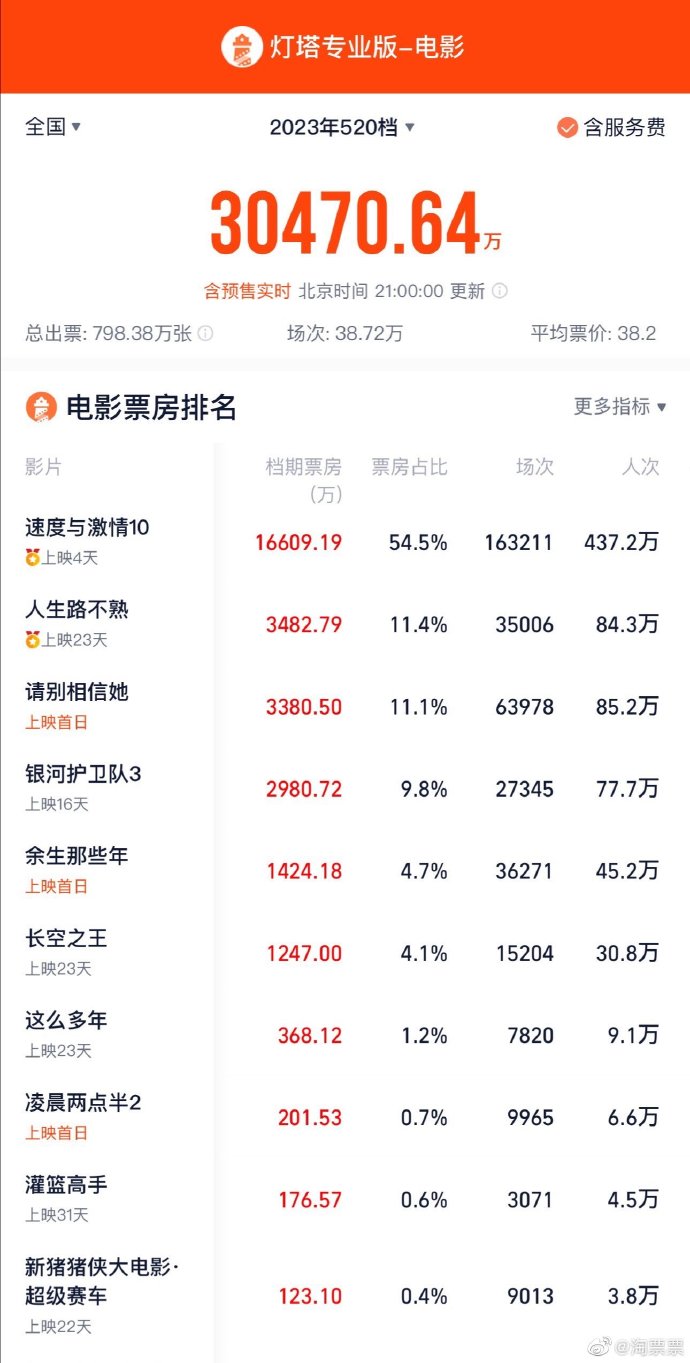Change the 2023年520档 period selector
The height and width of the screenshot is (1363, 690).
pos(342,127)
